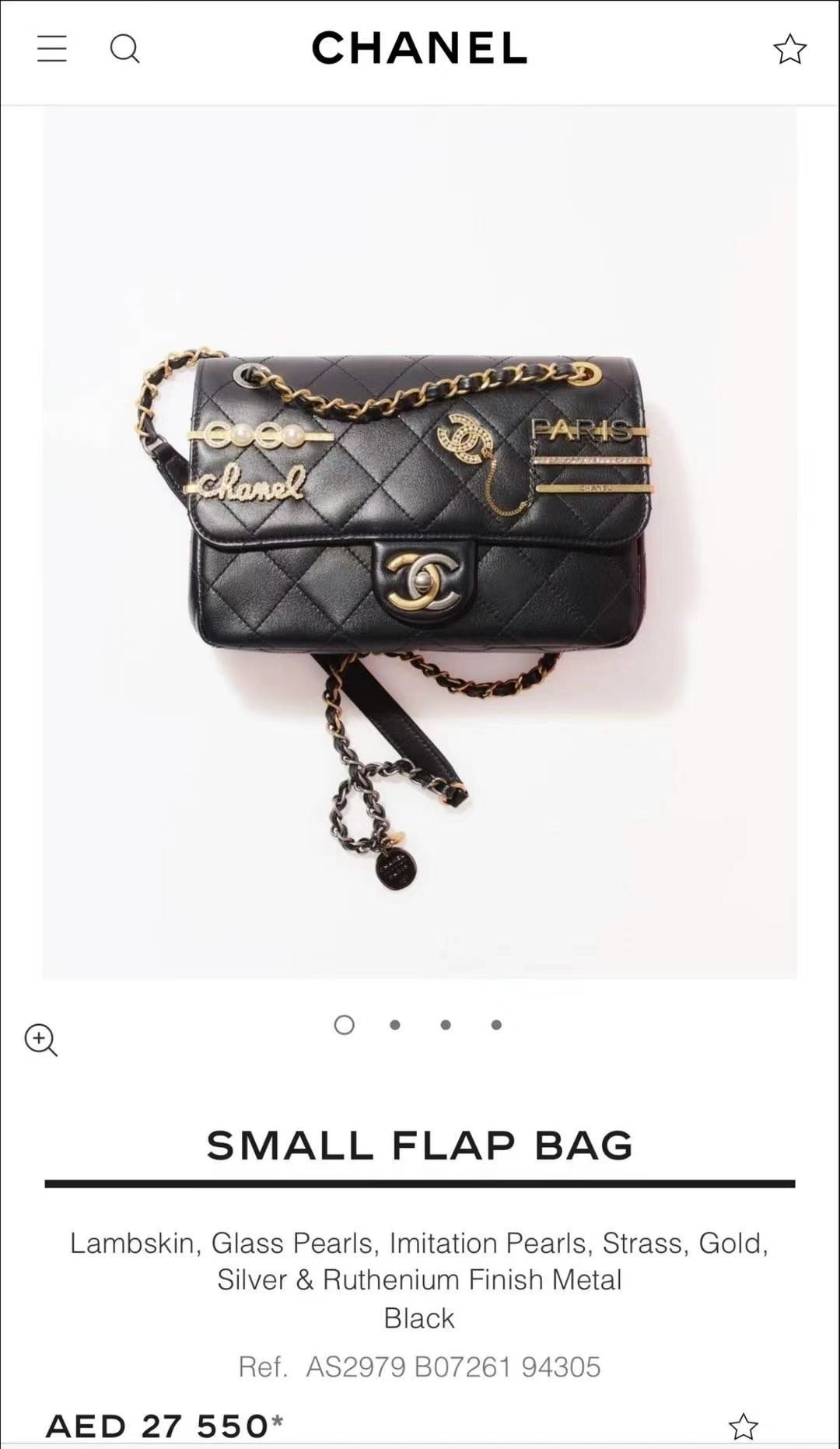840x1449 pixels.
Task: Add this bag to wishlist near price
Action: pyautogui.click(x=743, y=1426)
